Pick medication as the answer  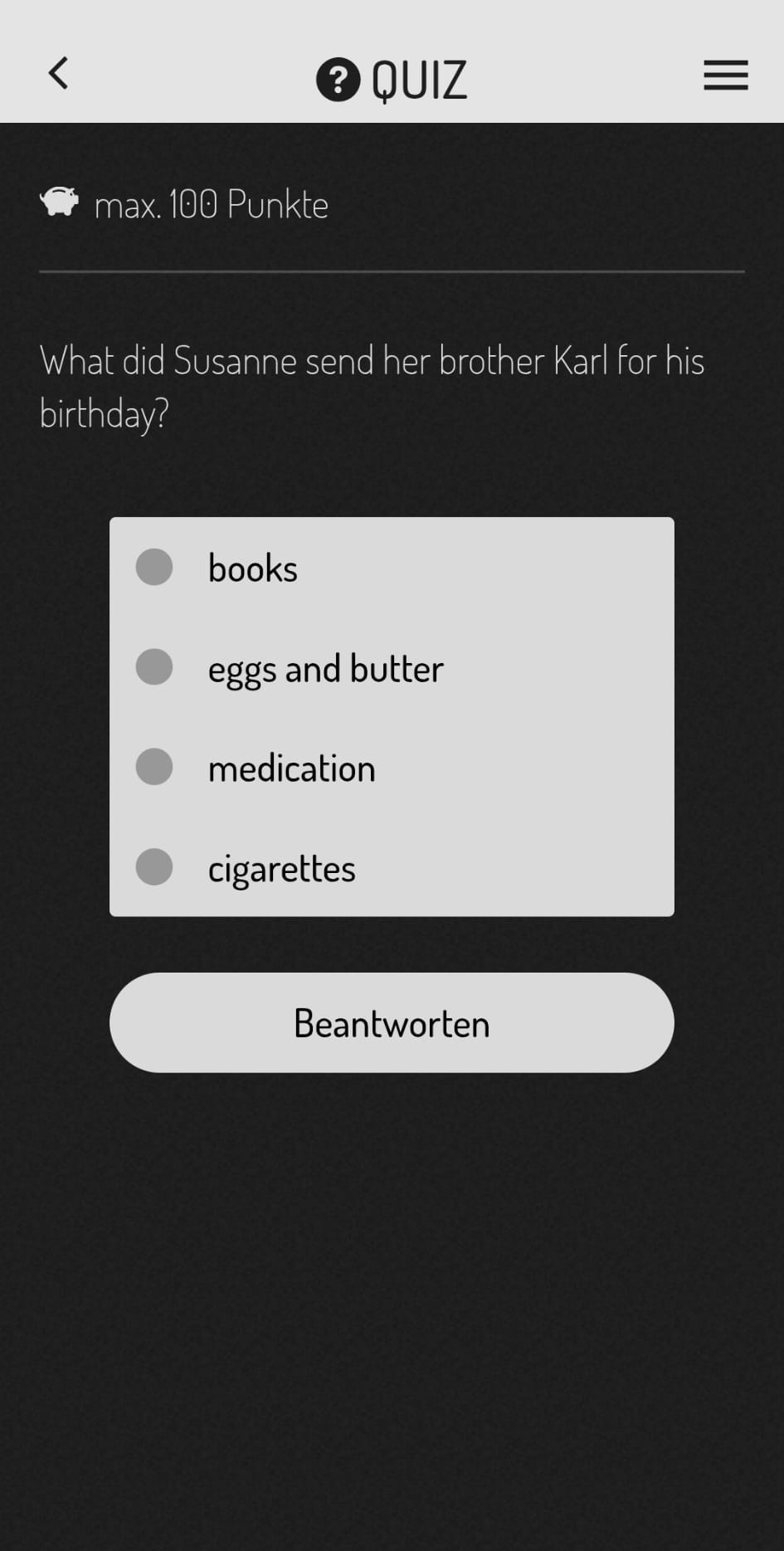pos(154,767)
